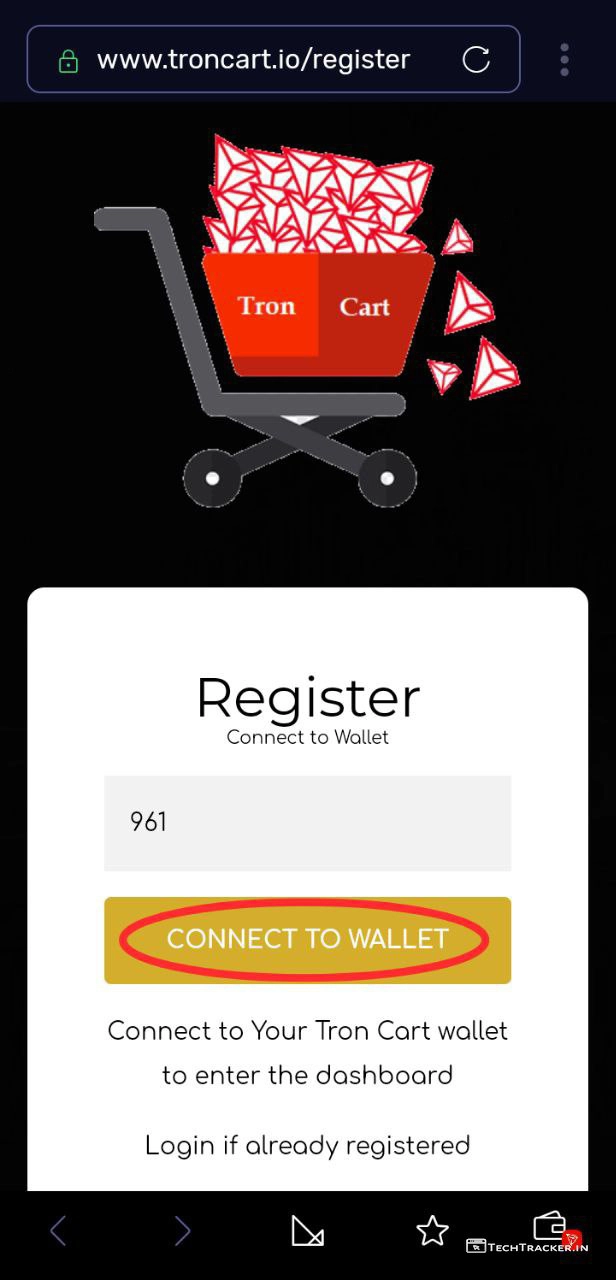Viewport: 616px width, 1280px height.
Task: Open the browser overflow menu
Action: [x=564, y=60]
